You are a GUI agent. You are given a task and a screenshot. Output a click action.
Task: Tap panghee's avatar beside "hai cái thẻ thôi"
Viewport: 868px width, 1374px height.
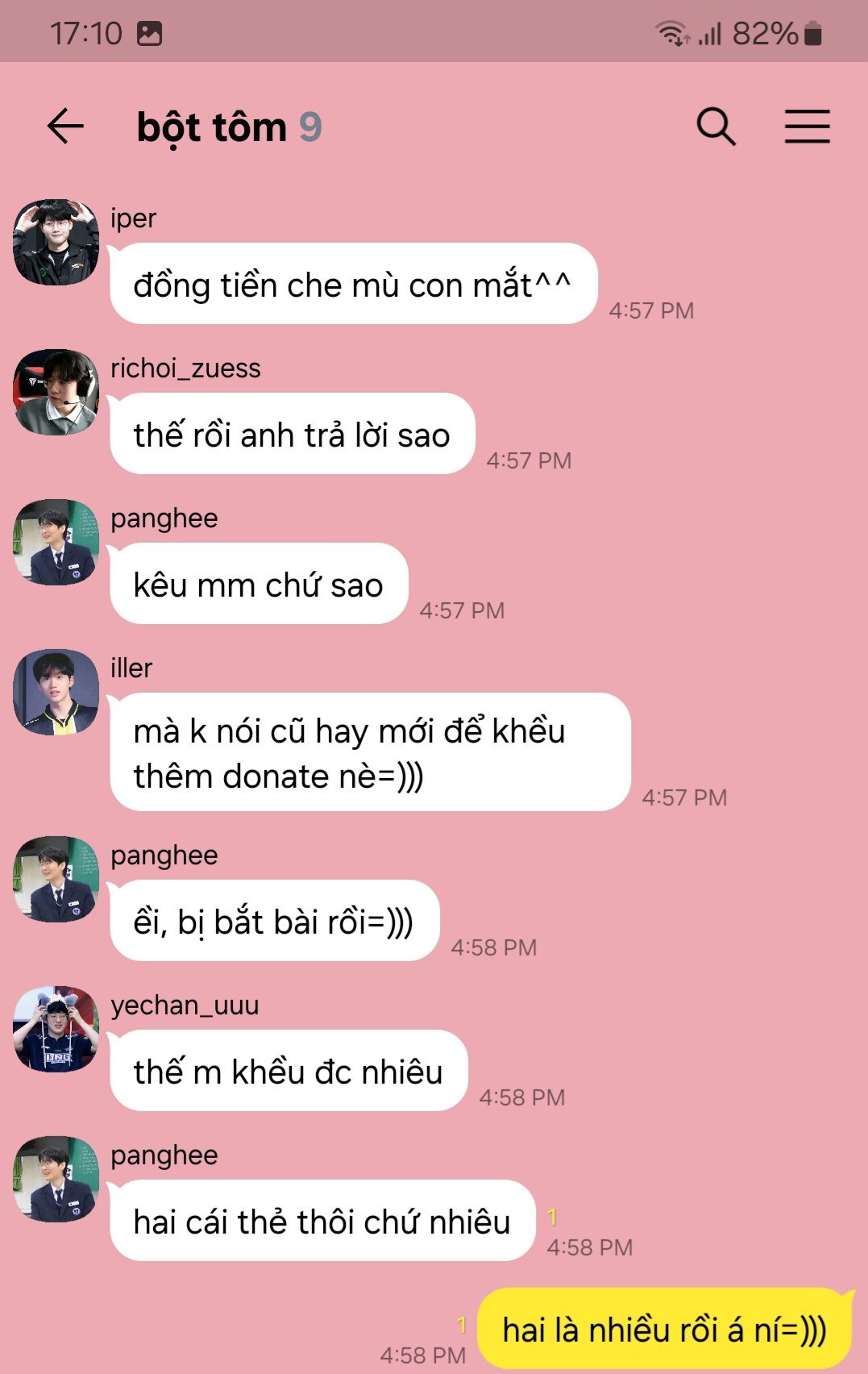pyautogui.click(x=56, y=1179)
